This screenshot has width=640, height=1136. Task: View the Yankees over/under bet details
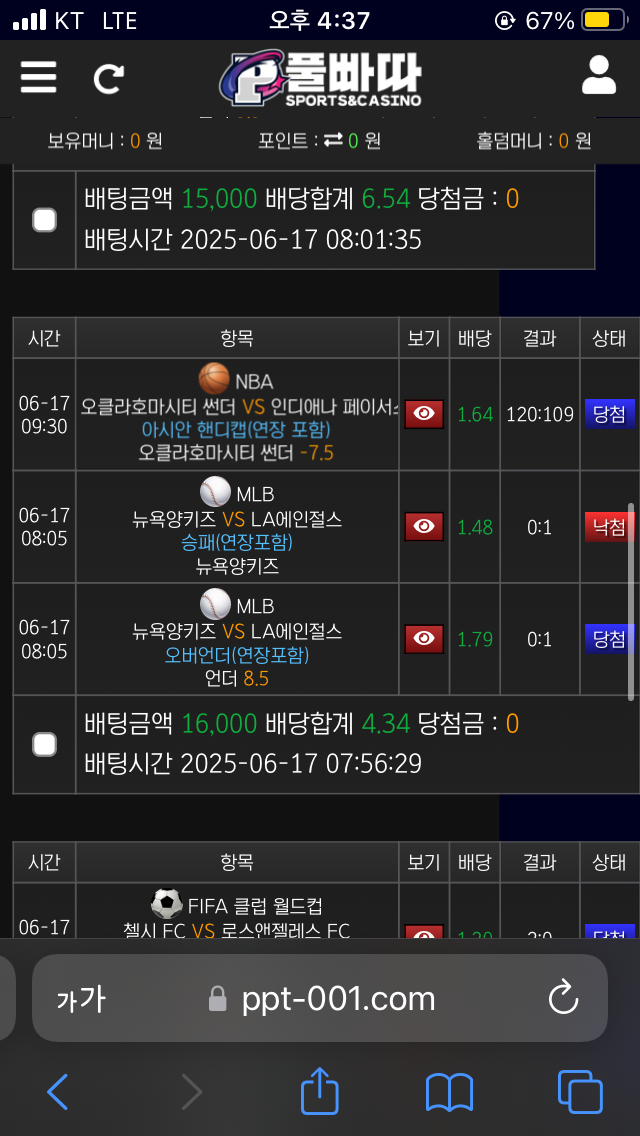(x=425, y=638)
